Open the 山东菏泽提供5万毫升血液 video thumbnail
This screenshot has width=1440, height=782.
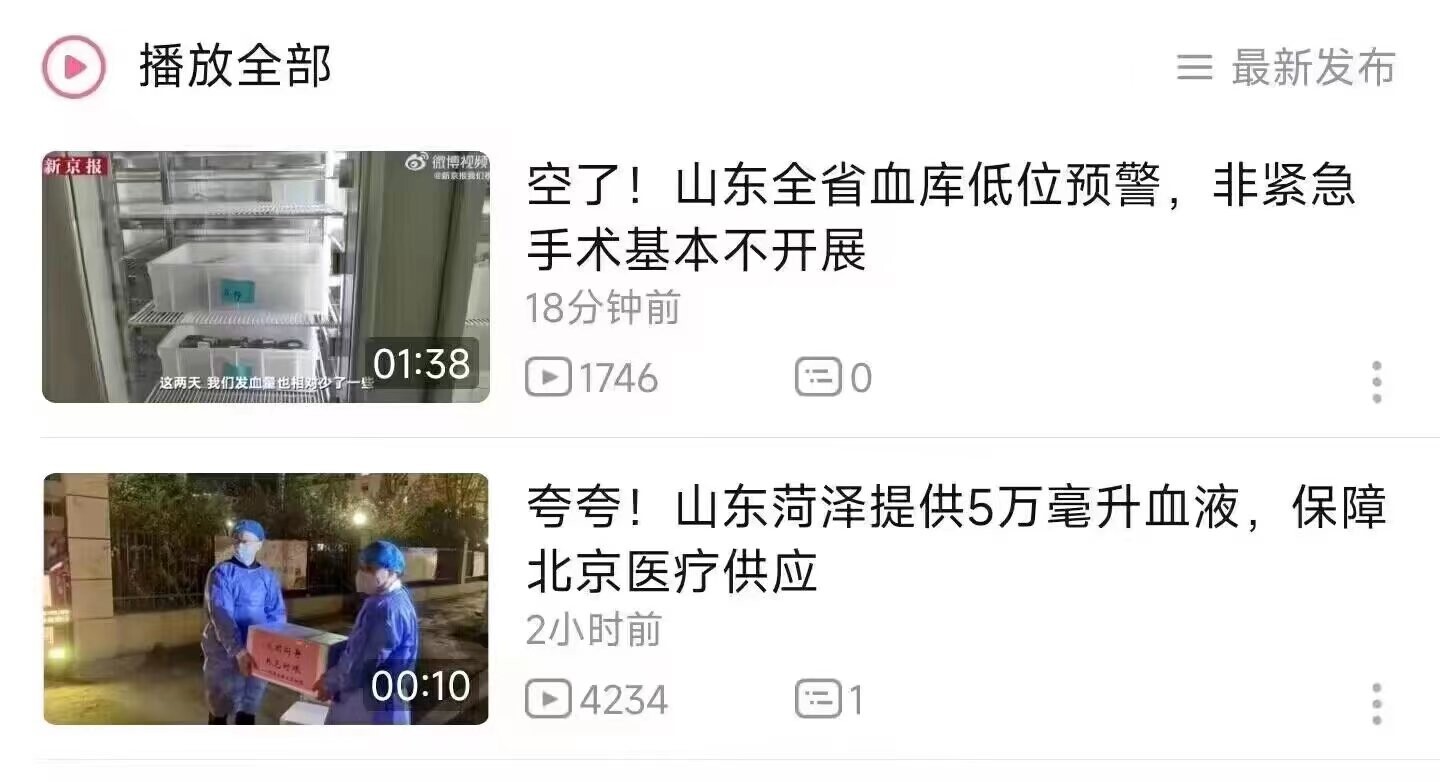pyautogui.click(x=266, y=599)
